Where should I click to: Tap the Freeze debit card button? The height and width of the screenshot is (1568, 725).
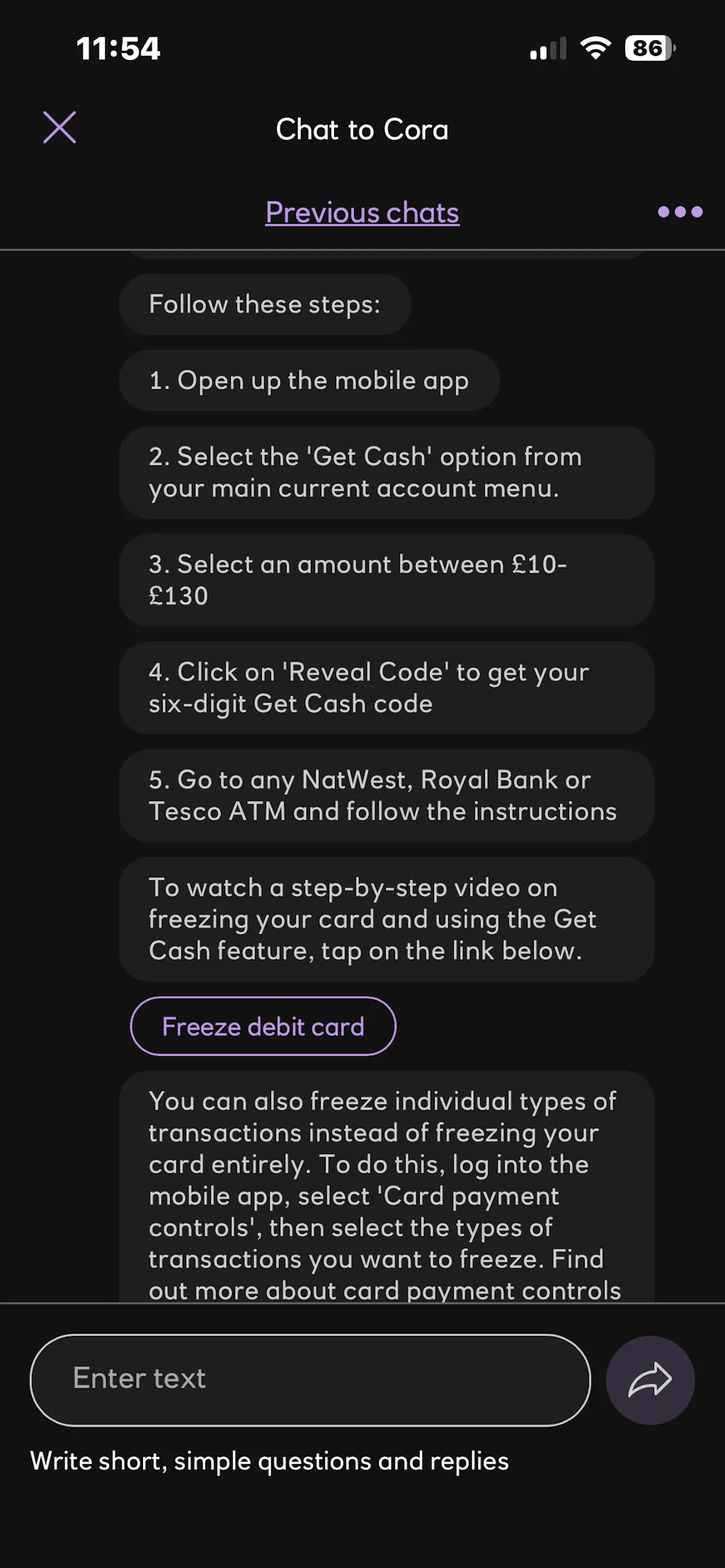(x=263, y=1026)
